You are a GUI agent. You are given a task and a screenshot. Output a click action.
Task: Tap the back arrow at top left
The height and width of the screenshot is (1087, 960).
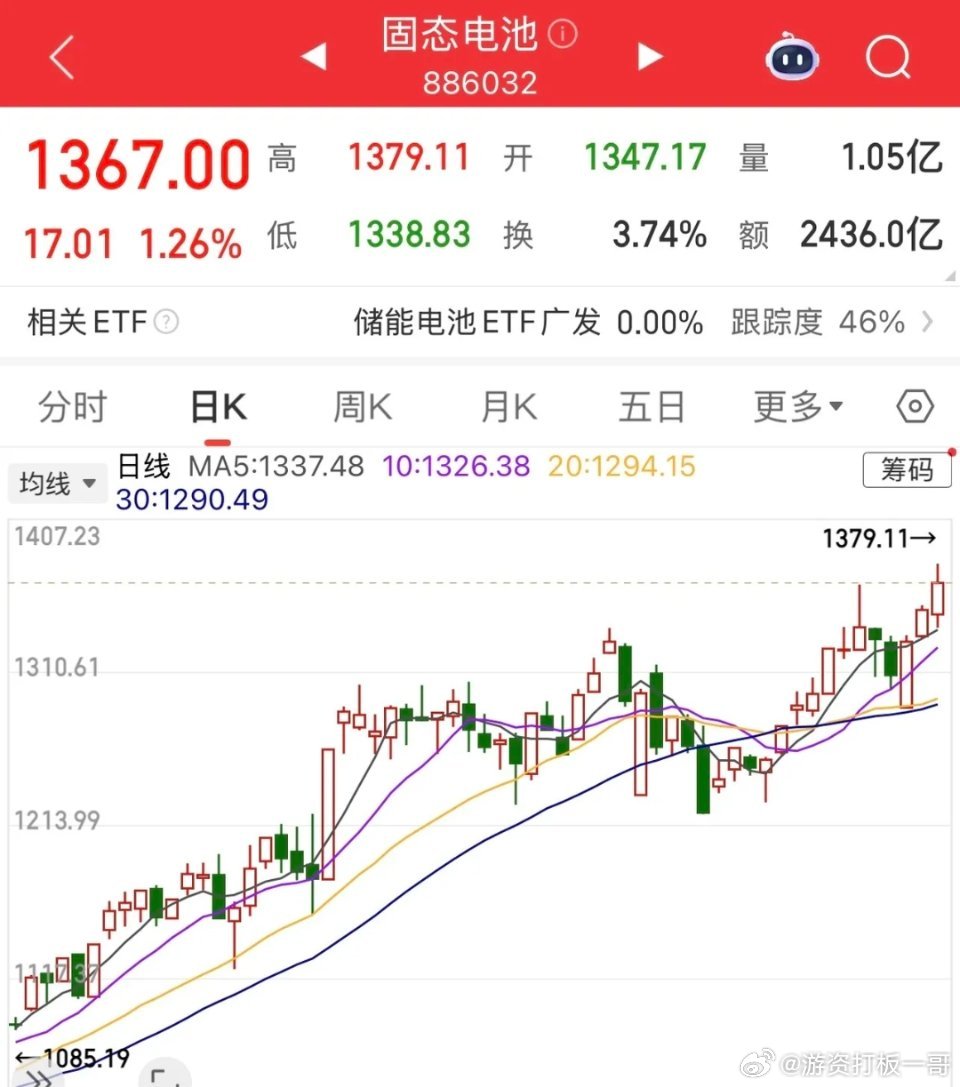tap(60, 57)
